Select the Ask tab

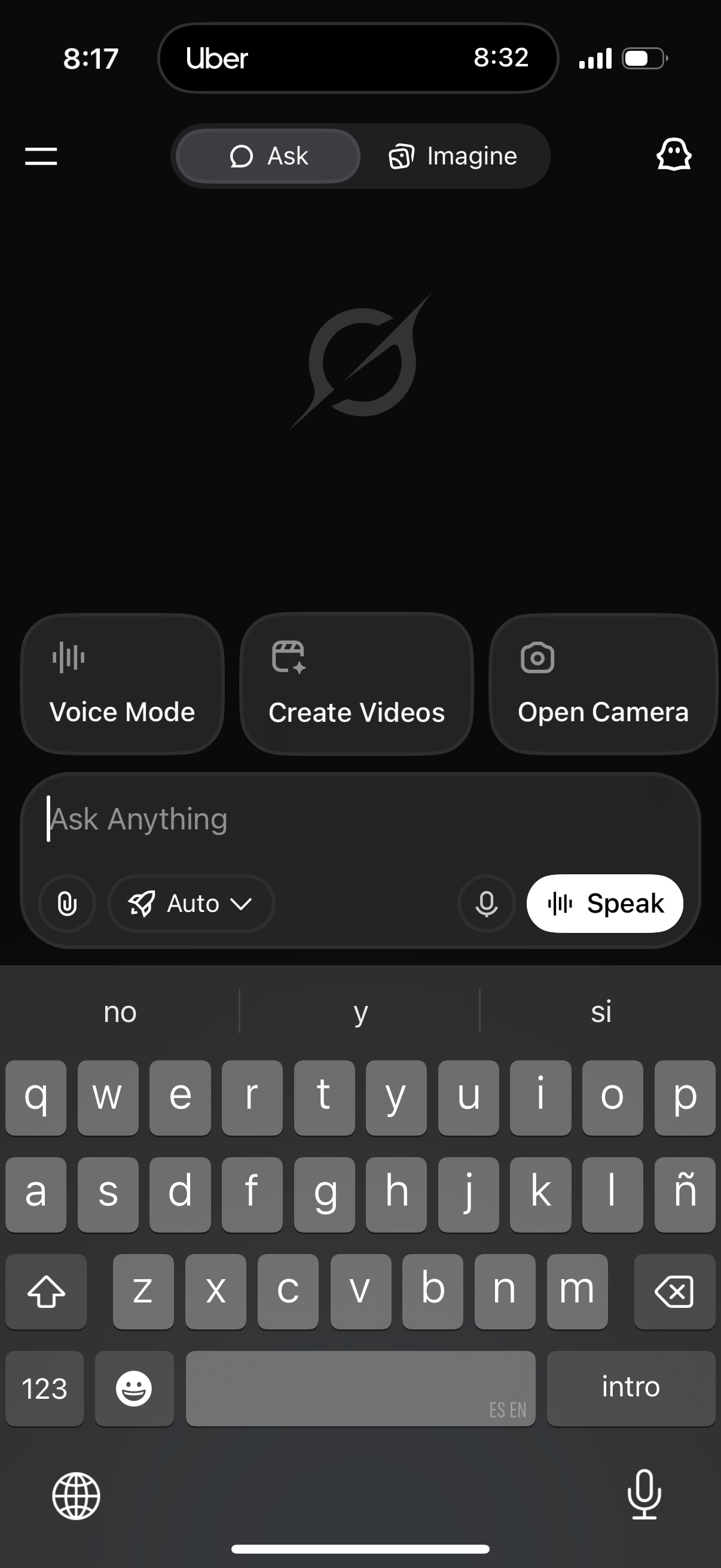pos(267,157)
